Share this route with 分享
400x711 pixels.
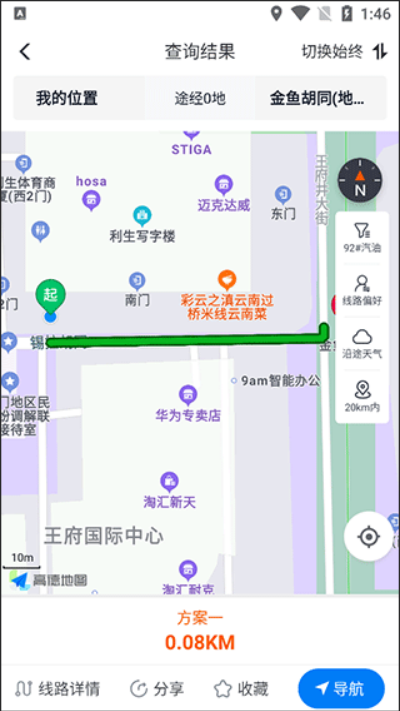tap(157, 689)
